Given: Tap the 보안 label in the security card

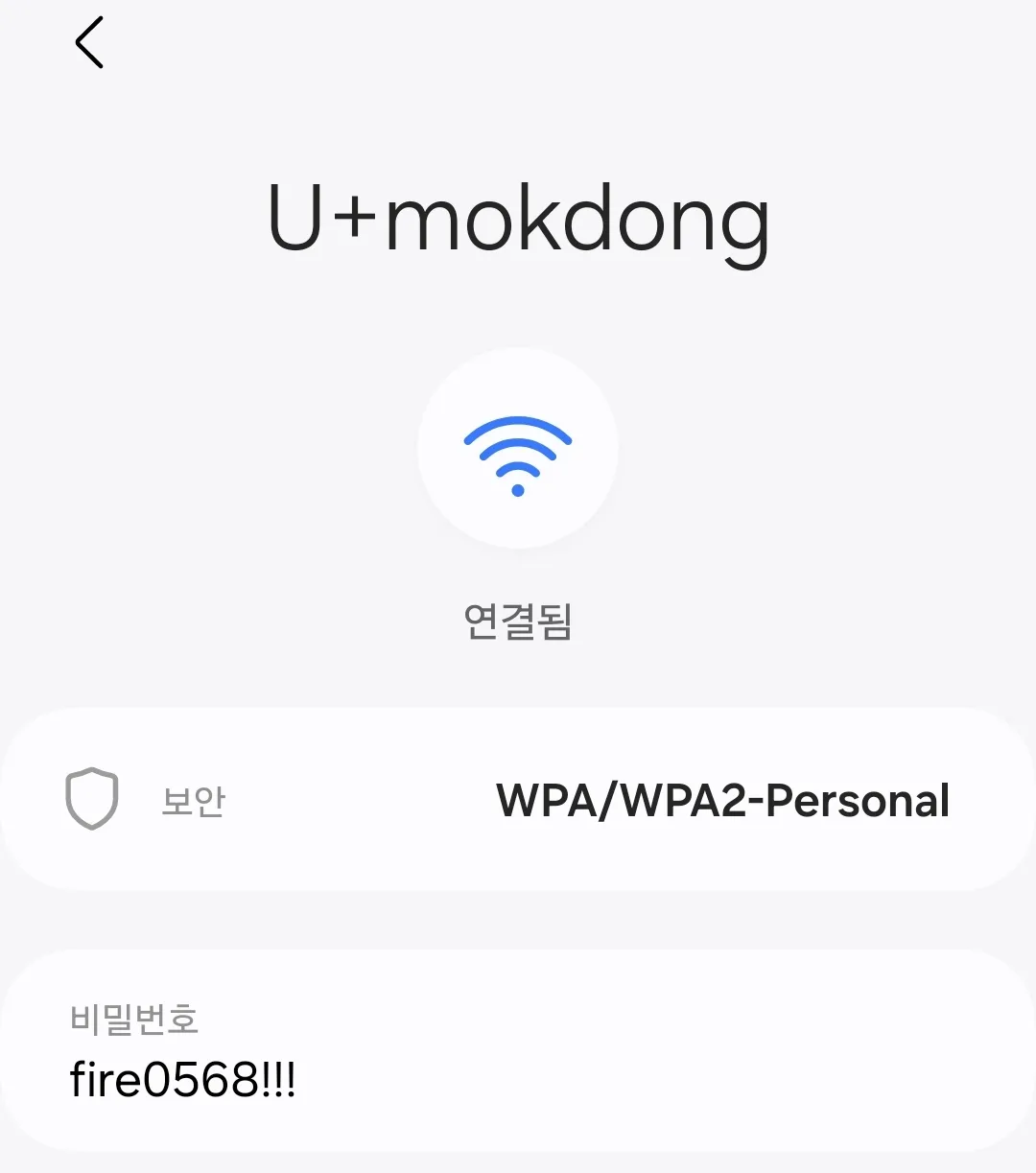Looking at the screenshot, I should coord(192,801).
